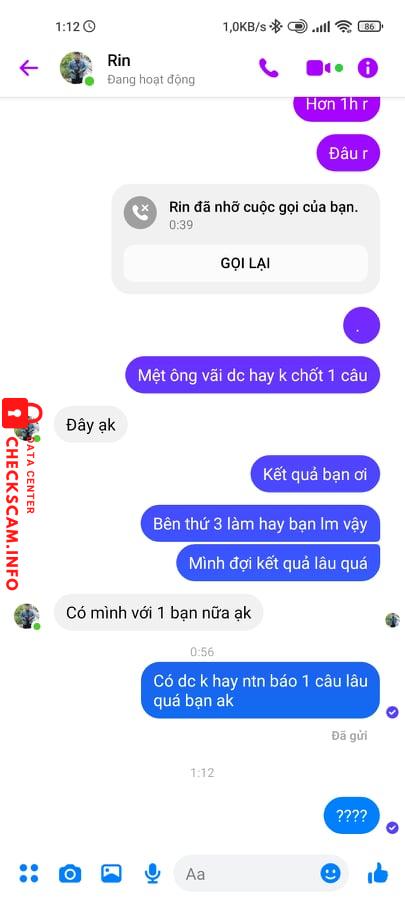Open Rin's profile from the header name
Viewport: 405px width, 900px height.
point(119,60)
